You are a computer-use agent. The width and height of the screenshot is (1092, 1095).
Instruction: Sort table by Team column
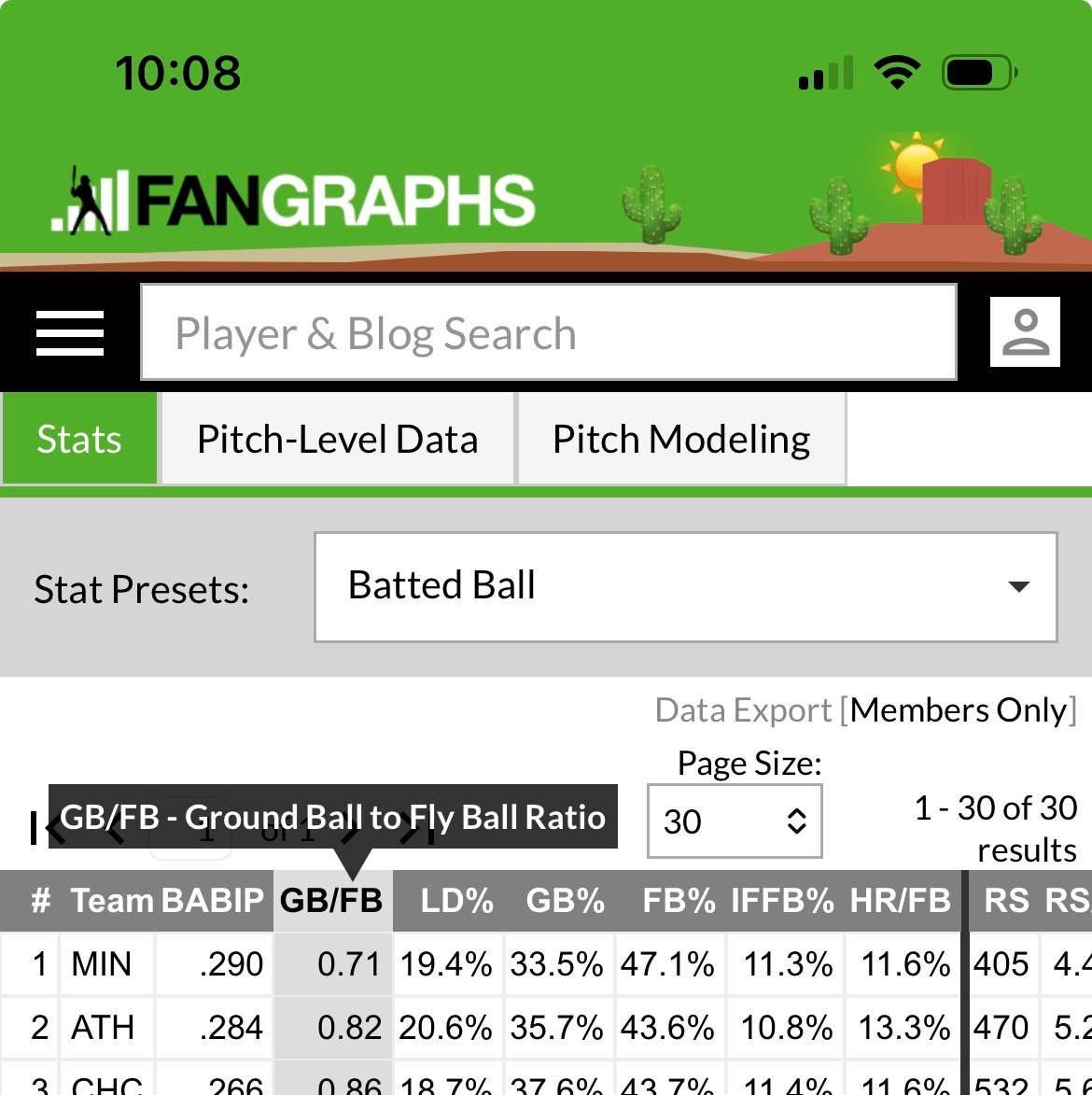(110, 901)
